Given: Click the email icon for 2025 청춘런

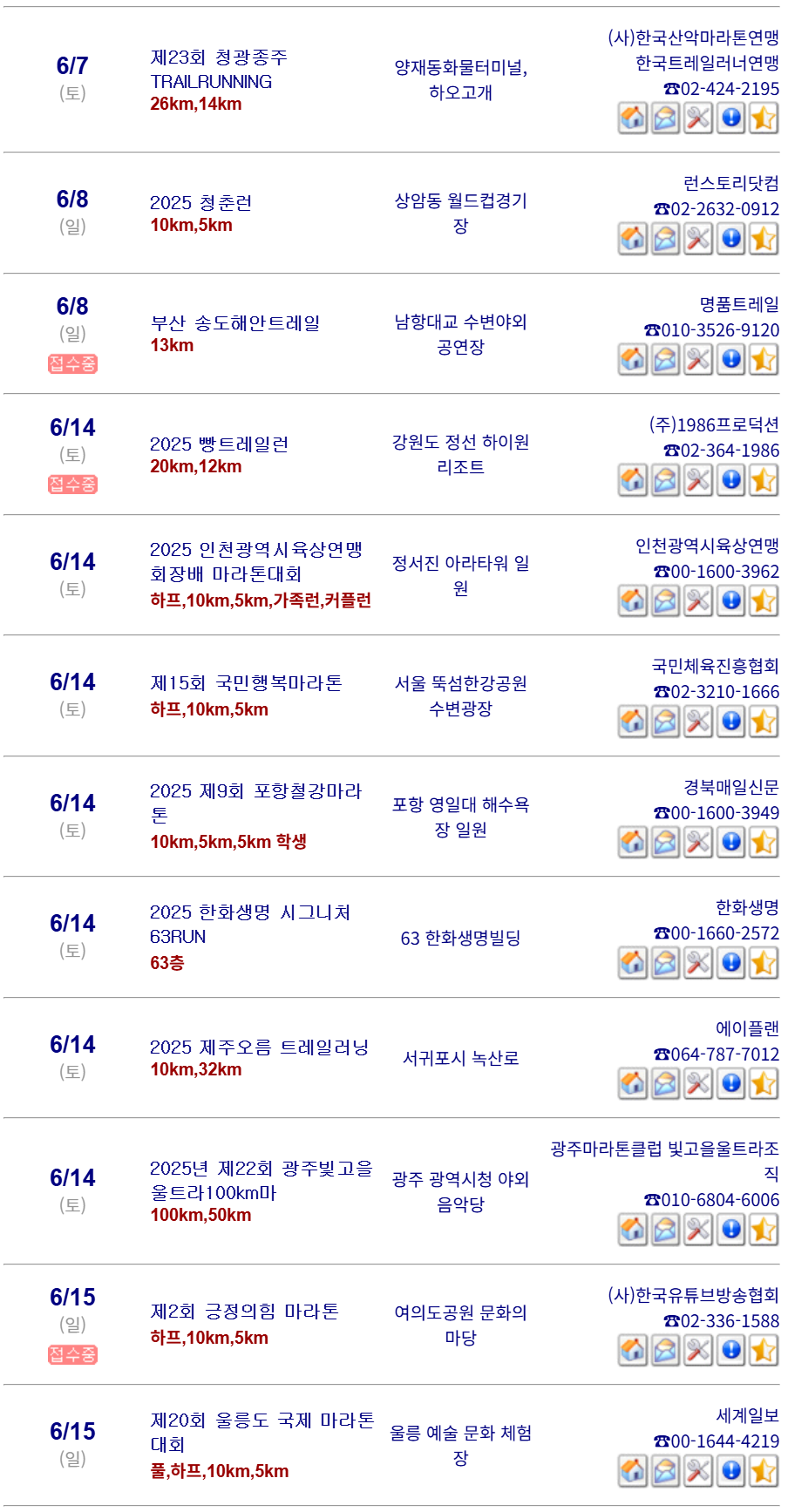Looking at the screenshot, I should coord(664,236).
